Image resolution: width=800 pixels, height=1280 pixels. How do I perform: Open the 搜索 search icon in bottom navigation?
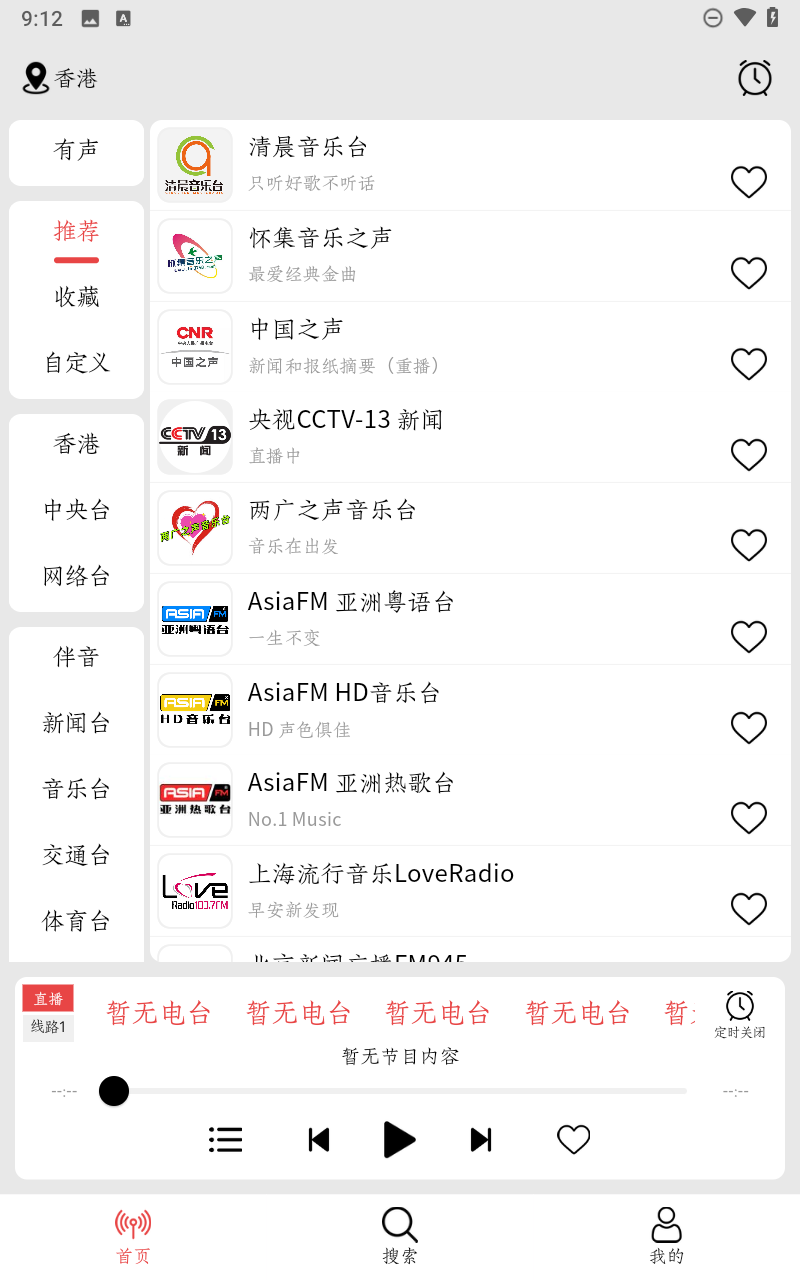pyautogui.click(x=399, y=1222)
